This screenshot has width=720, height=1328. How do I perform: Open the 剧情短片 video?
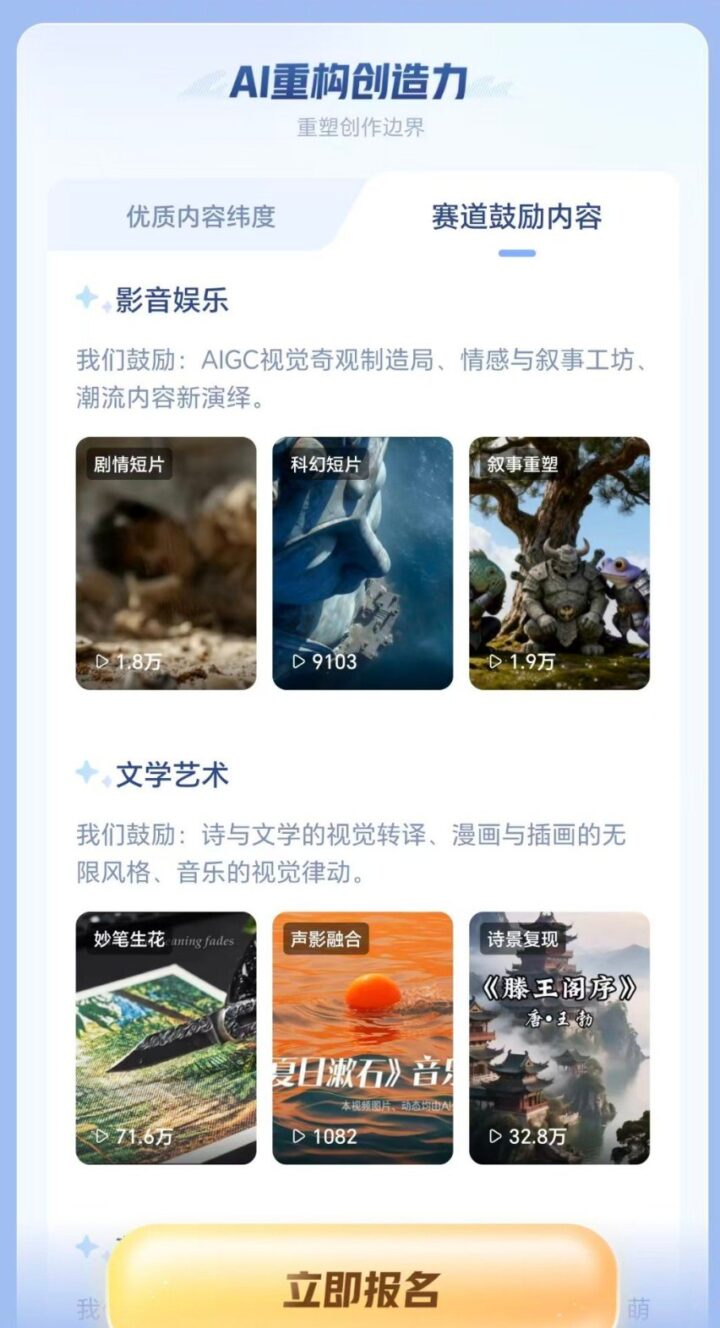click(166, 563)
